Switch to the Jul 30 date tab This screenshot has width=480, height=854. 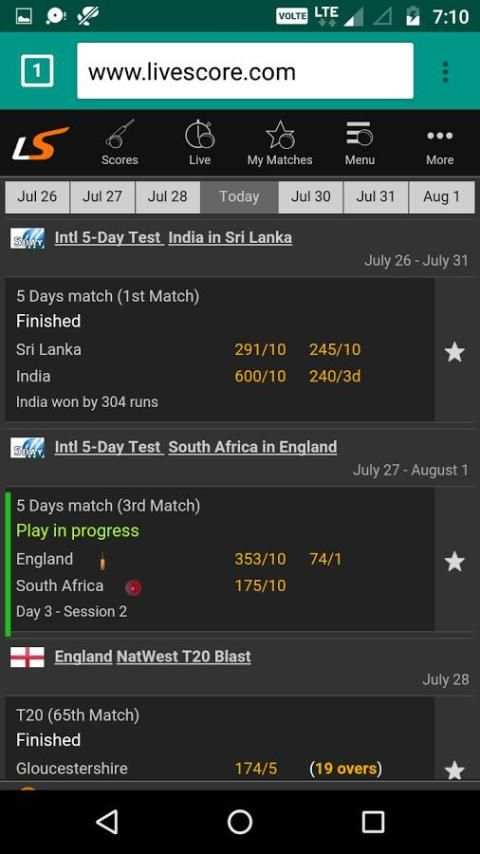311,197
